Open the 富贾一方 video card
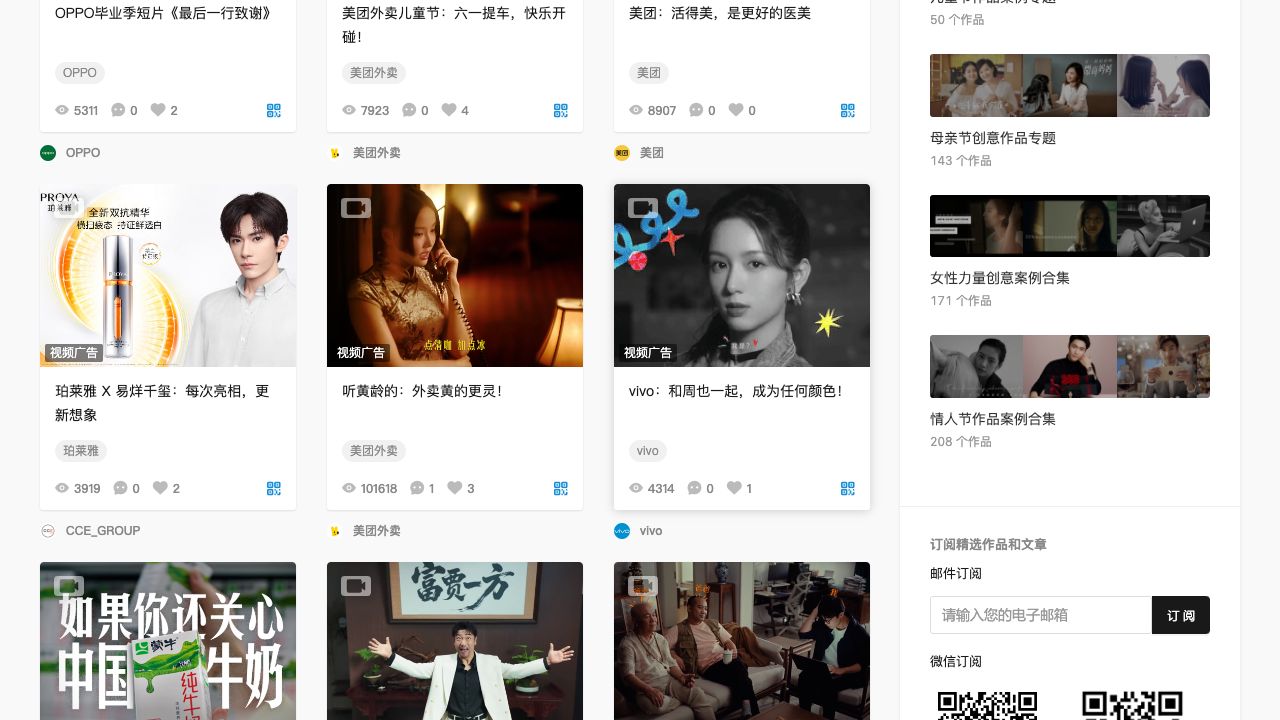Image resolution: width=1280 pixels, height=720 pixels. pos(454,641)
